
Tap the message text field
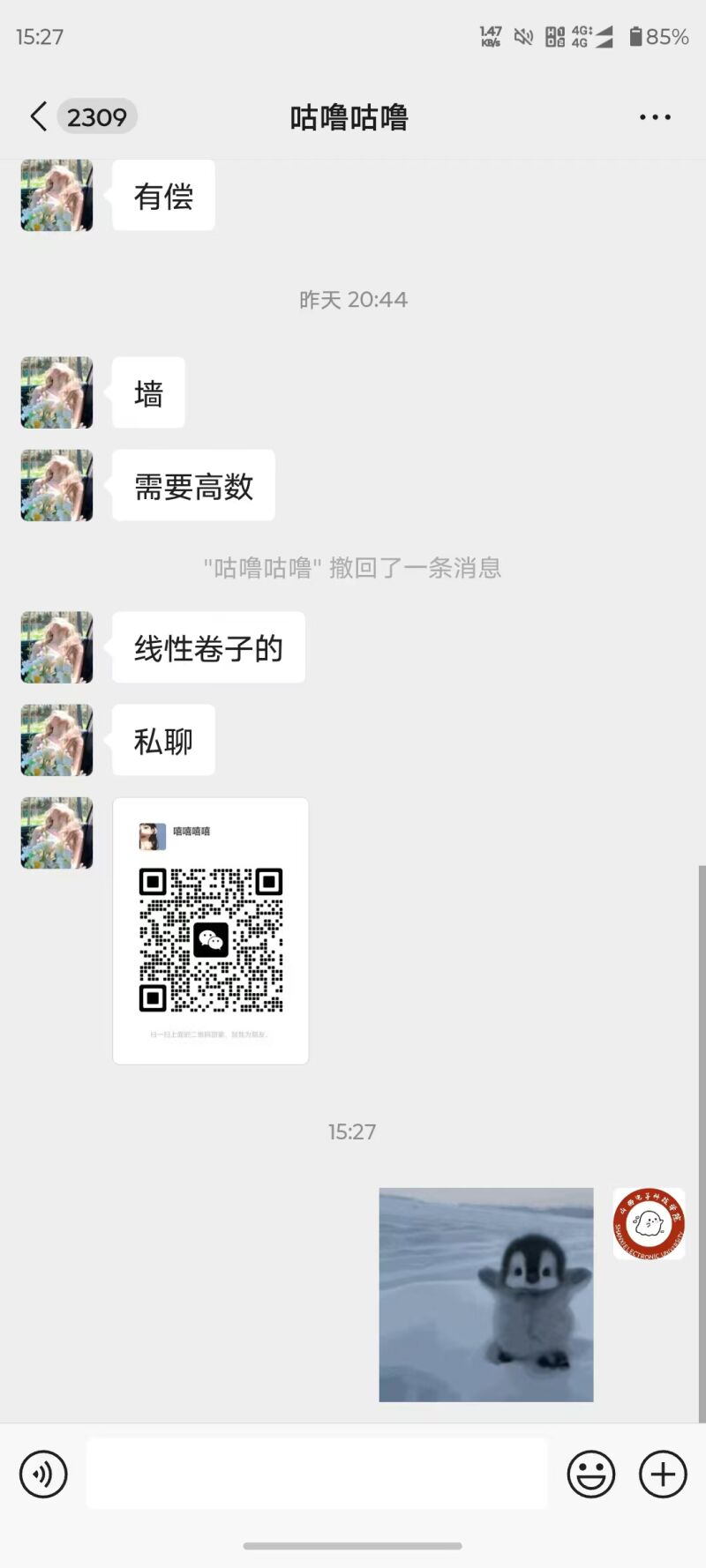(316, 1474)
